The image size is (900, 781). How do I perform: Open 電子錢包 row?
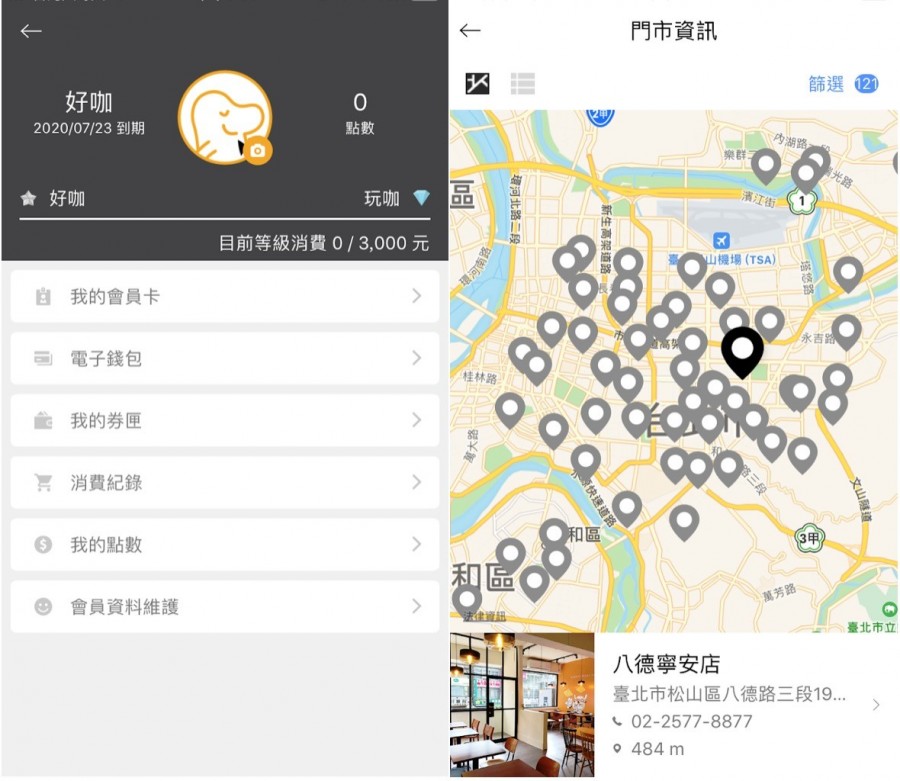click(x=225, y=358)
